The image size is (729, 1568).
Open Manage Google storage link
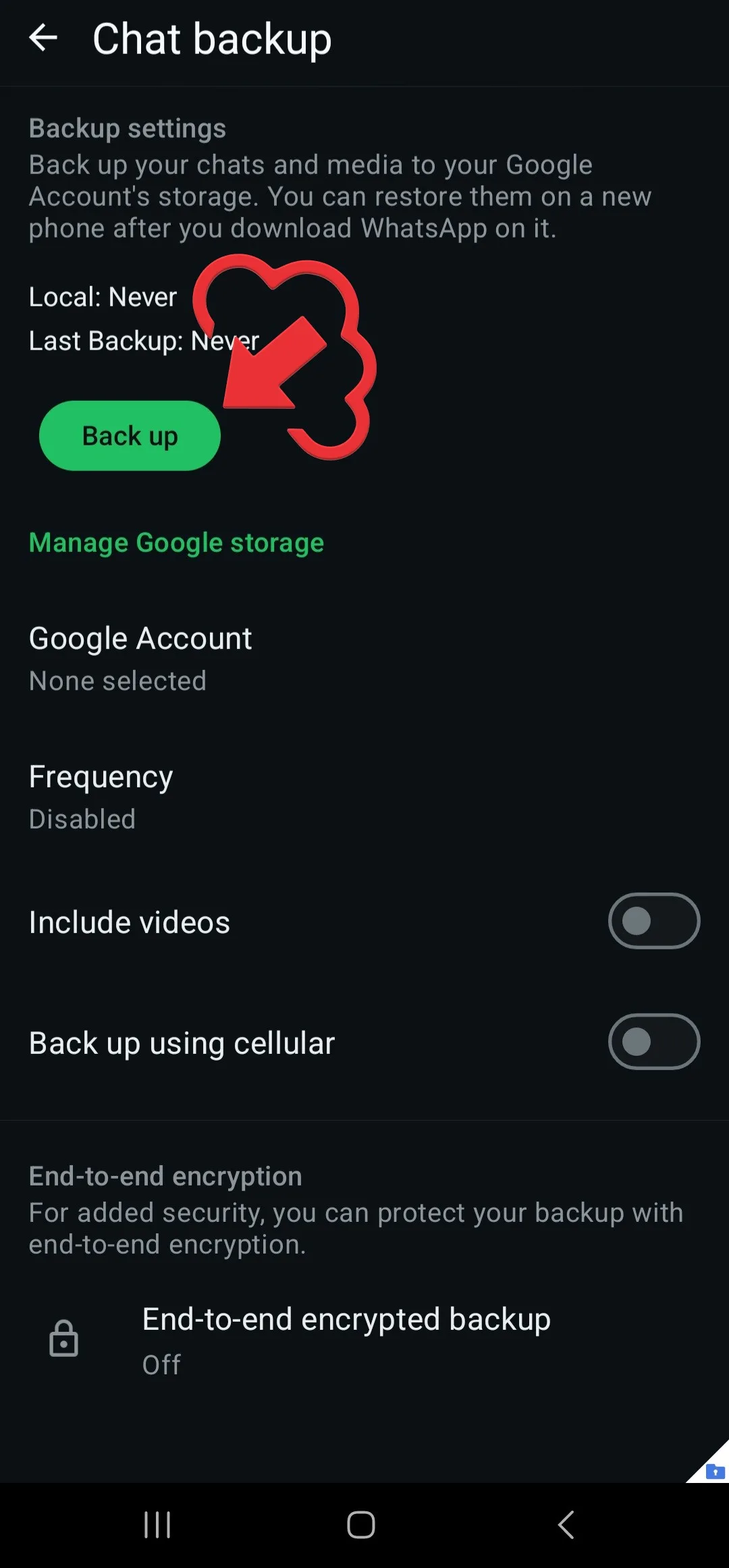coord(176,543)
